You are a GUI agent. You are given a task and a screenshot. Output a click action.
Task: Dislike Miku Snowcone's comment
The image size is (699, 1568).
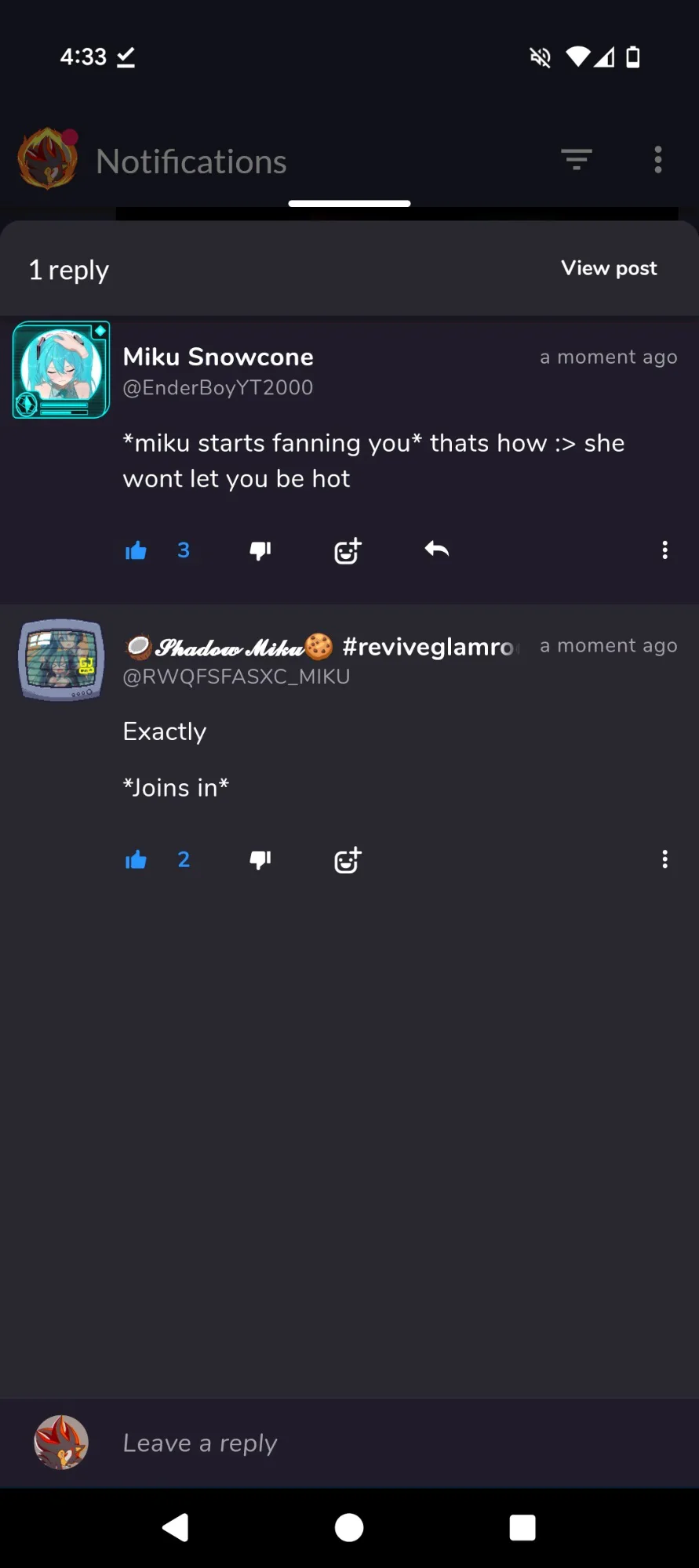pos(260,550)
